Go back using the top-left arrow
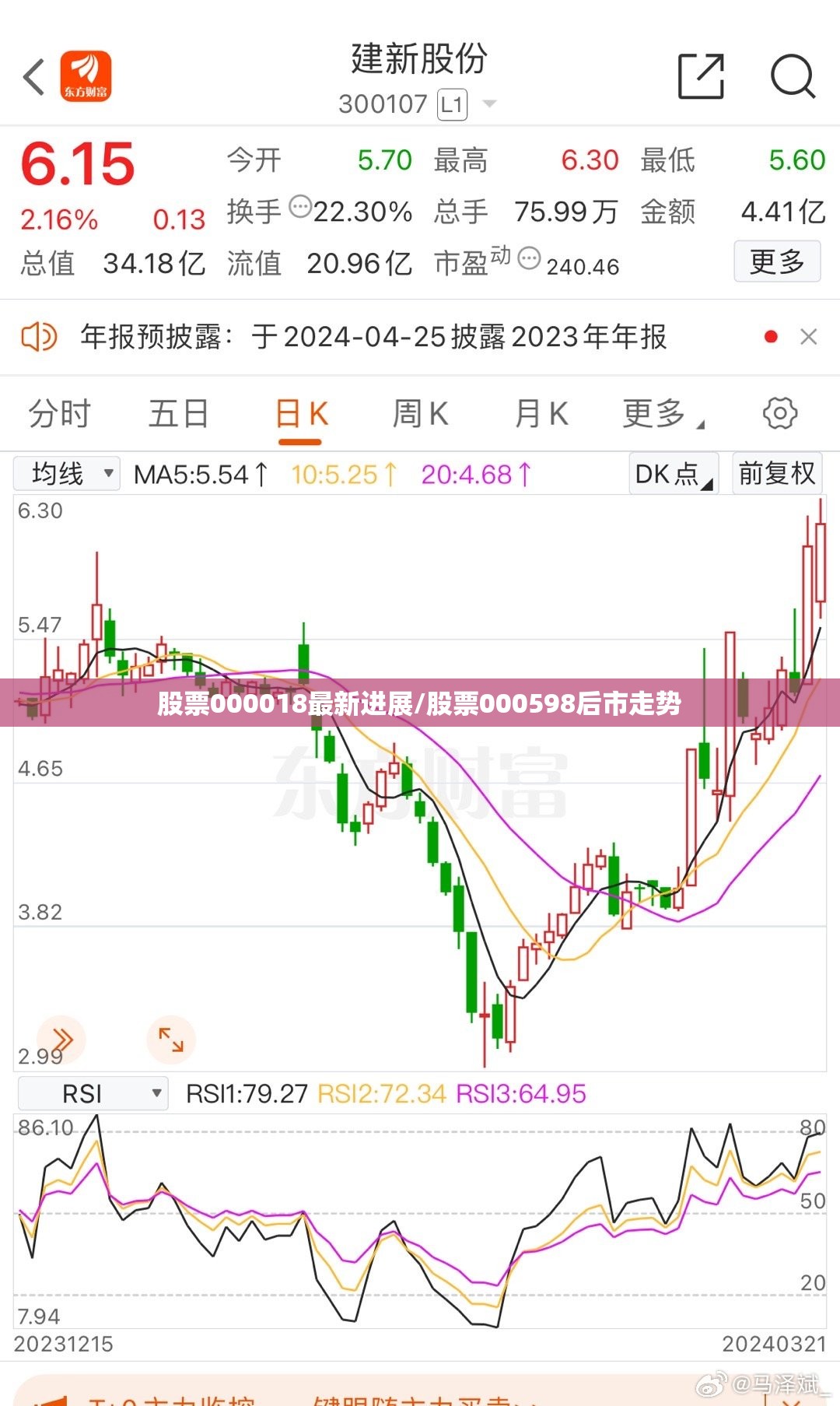The width and height of the screenshot is (840, 1406). [x=34, y=77]
